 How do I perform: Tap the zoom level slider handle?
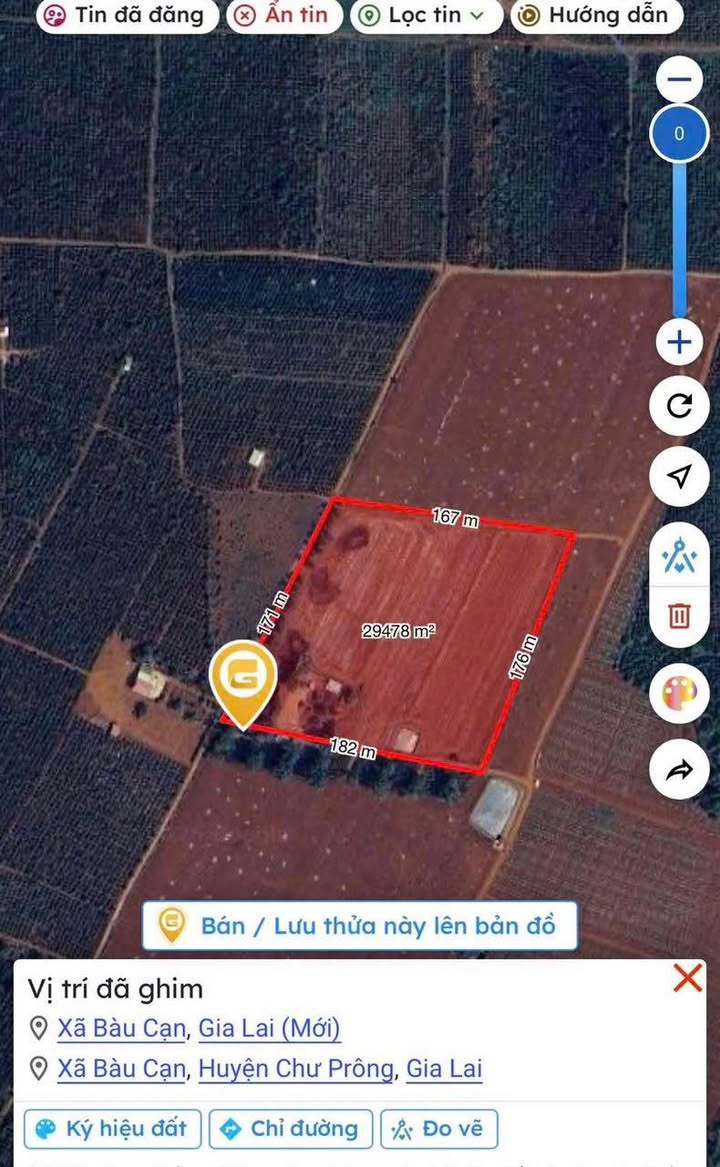(680, 133)
